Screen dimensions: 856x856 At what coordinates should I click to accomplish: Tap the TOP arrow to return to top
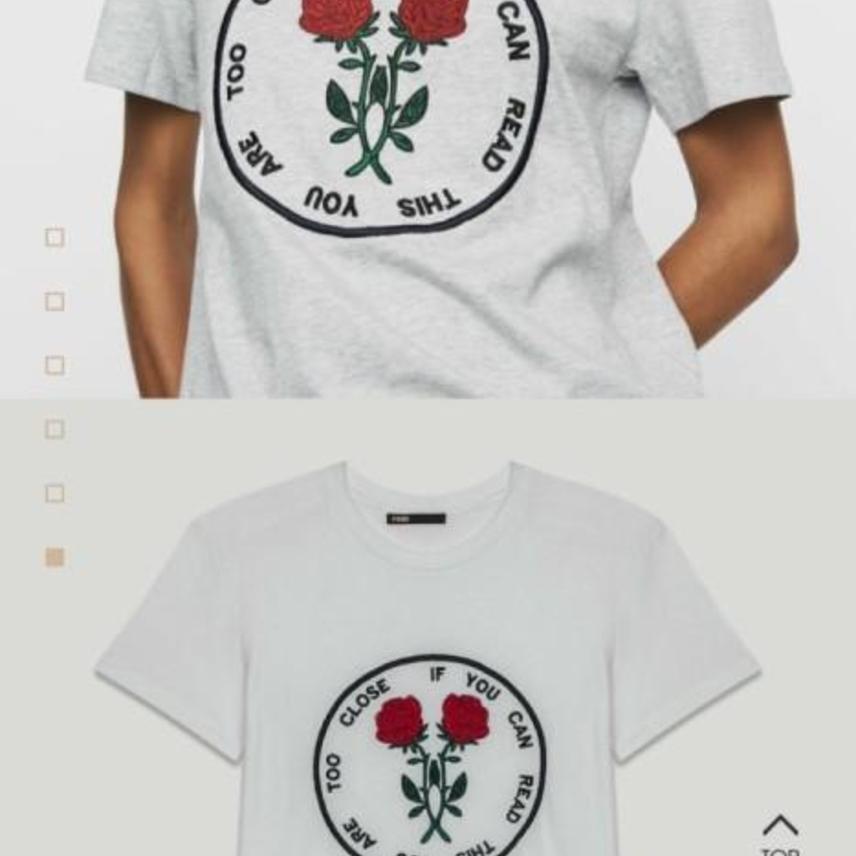pos(780,832)
